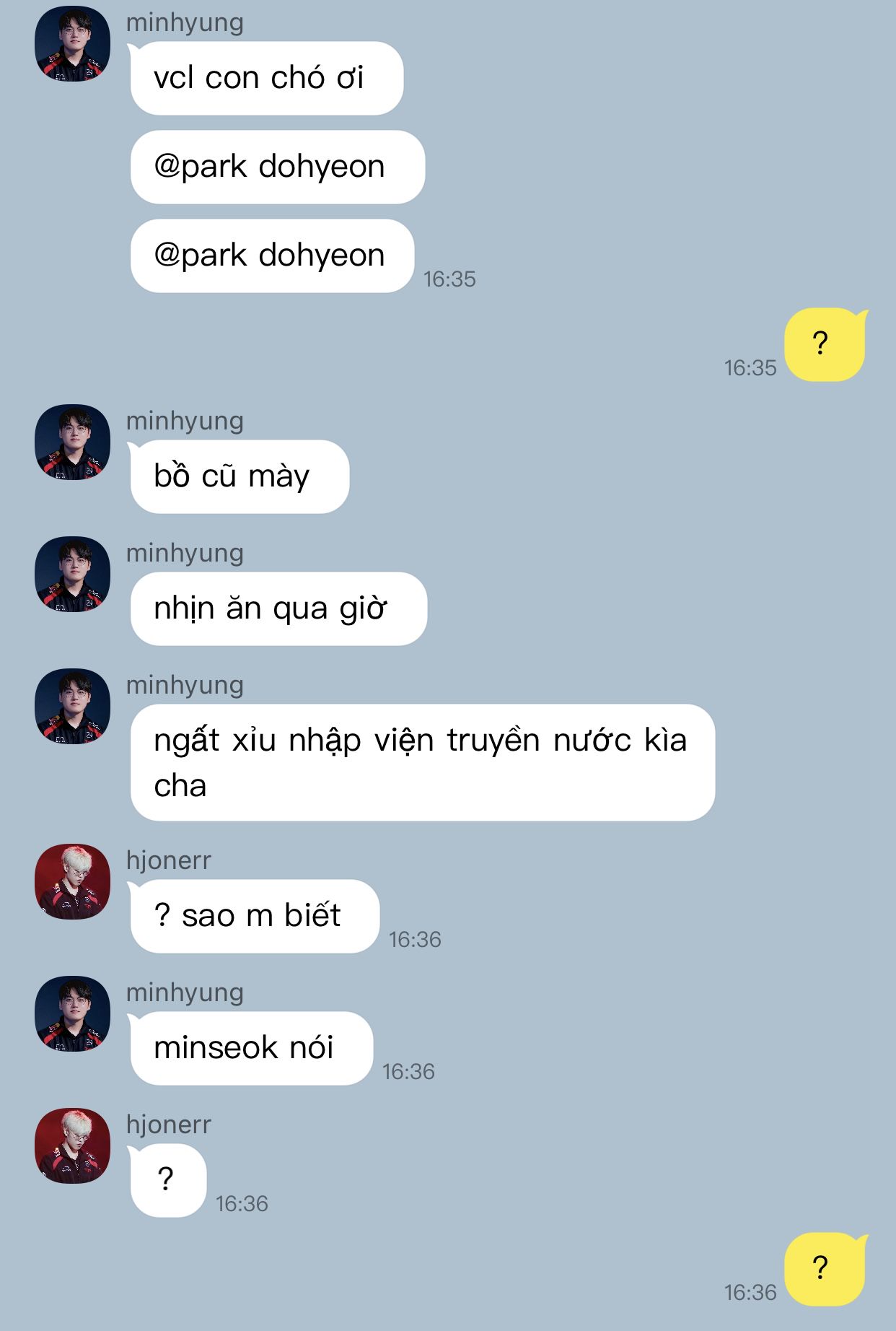
Task: Open minhyung's avatar beside "vcl con chó ơi"
Action: (72, 43)
